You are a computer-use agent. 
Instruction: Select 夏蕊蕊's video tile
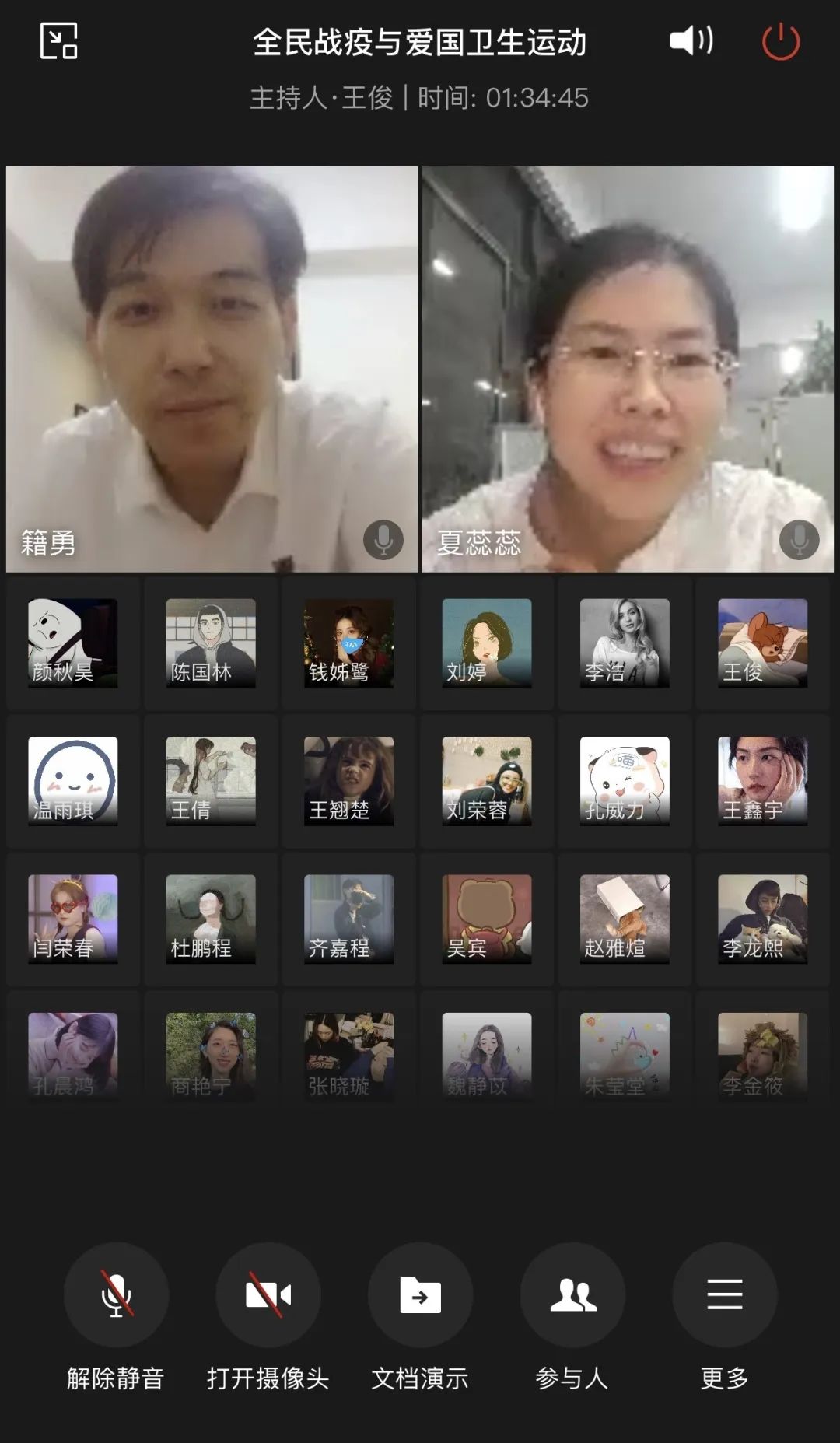pyautogui.click(x=627, y=369)
